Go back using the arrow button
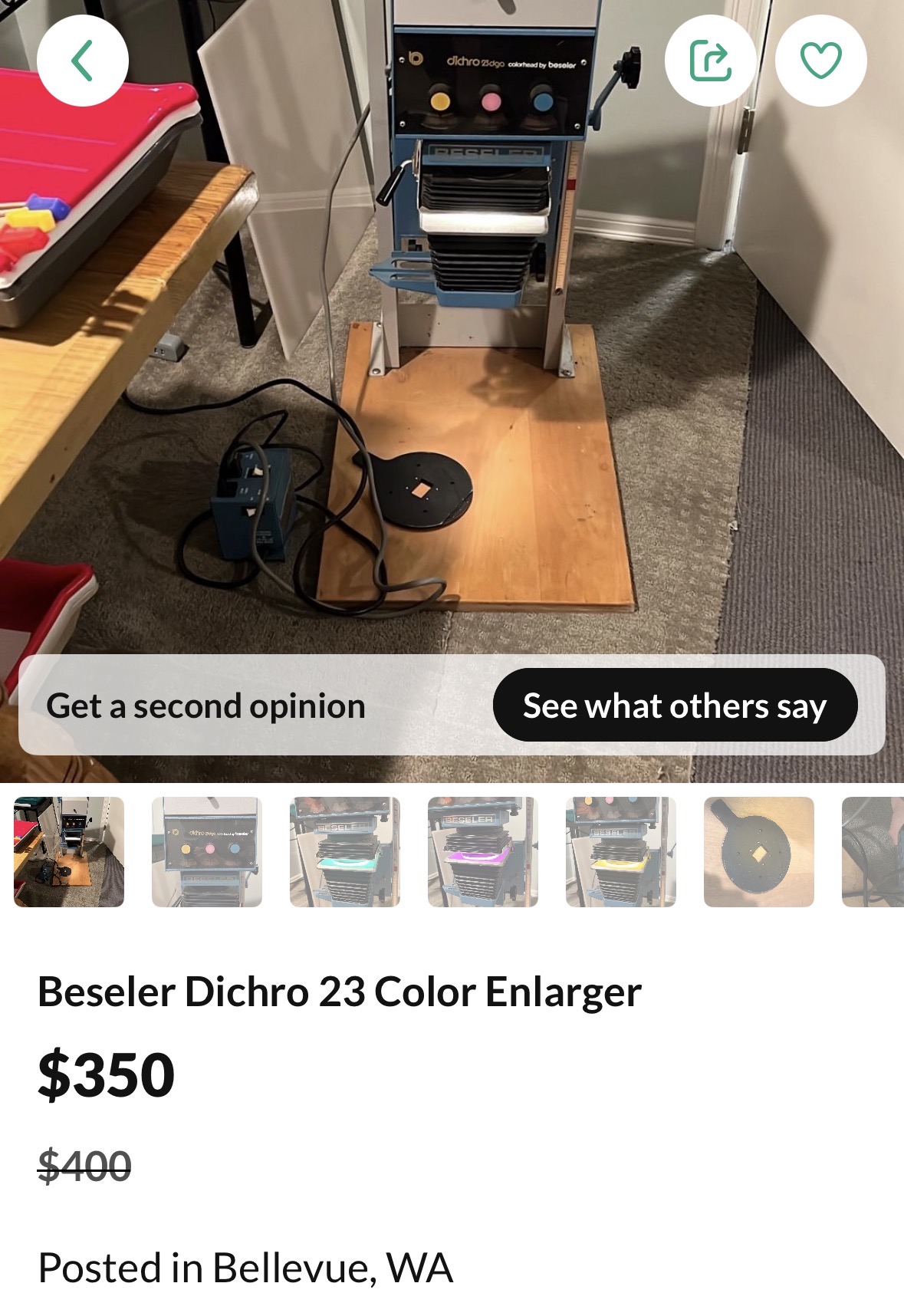 pyautogui.click(x=82, y=61)
